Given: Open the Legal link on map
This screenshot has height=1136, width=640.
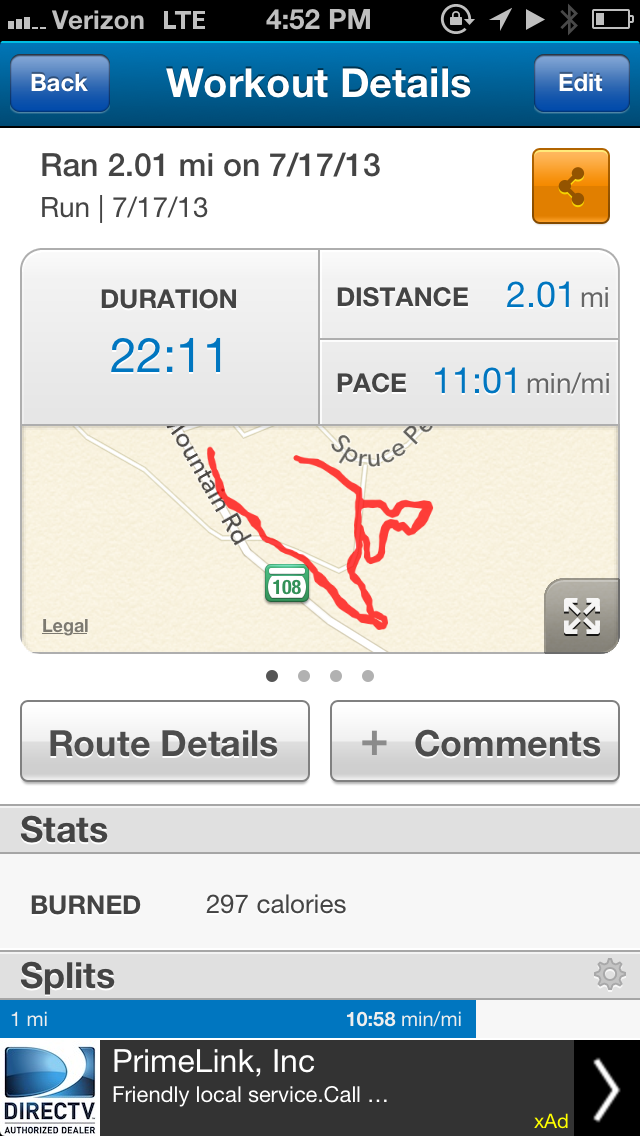Looking at the screenshot, I should (65, 626).
